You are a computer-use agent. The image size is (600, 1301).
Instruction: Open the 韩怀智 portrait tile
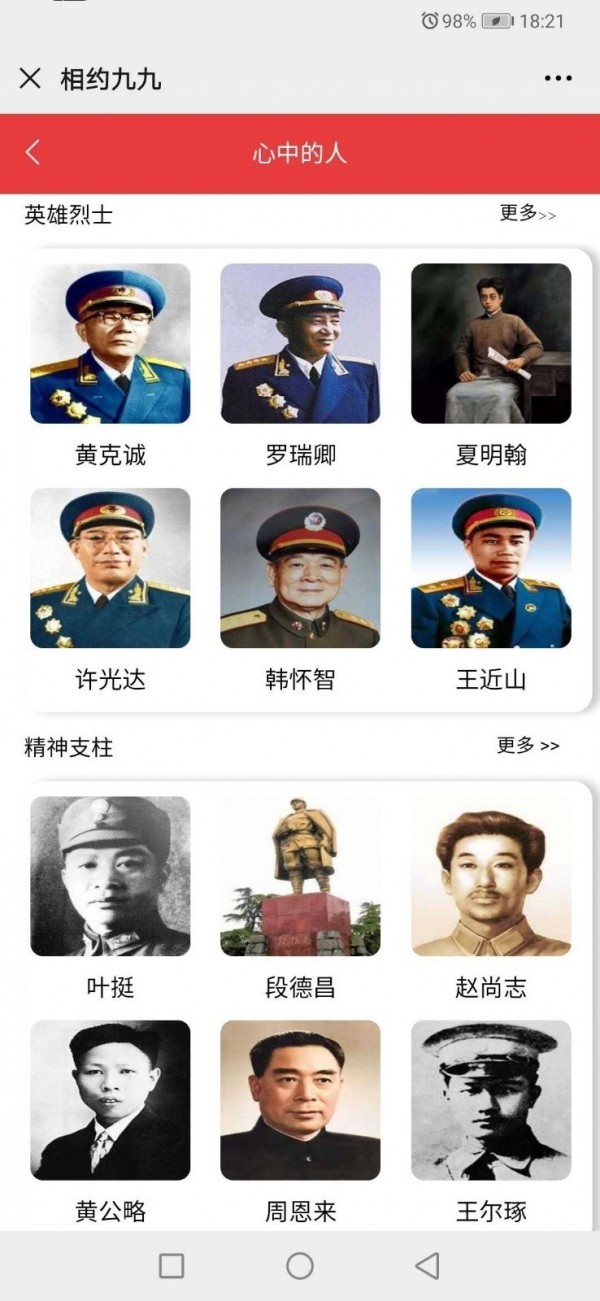pos(300,567)
